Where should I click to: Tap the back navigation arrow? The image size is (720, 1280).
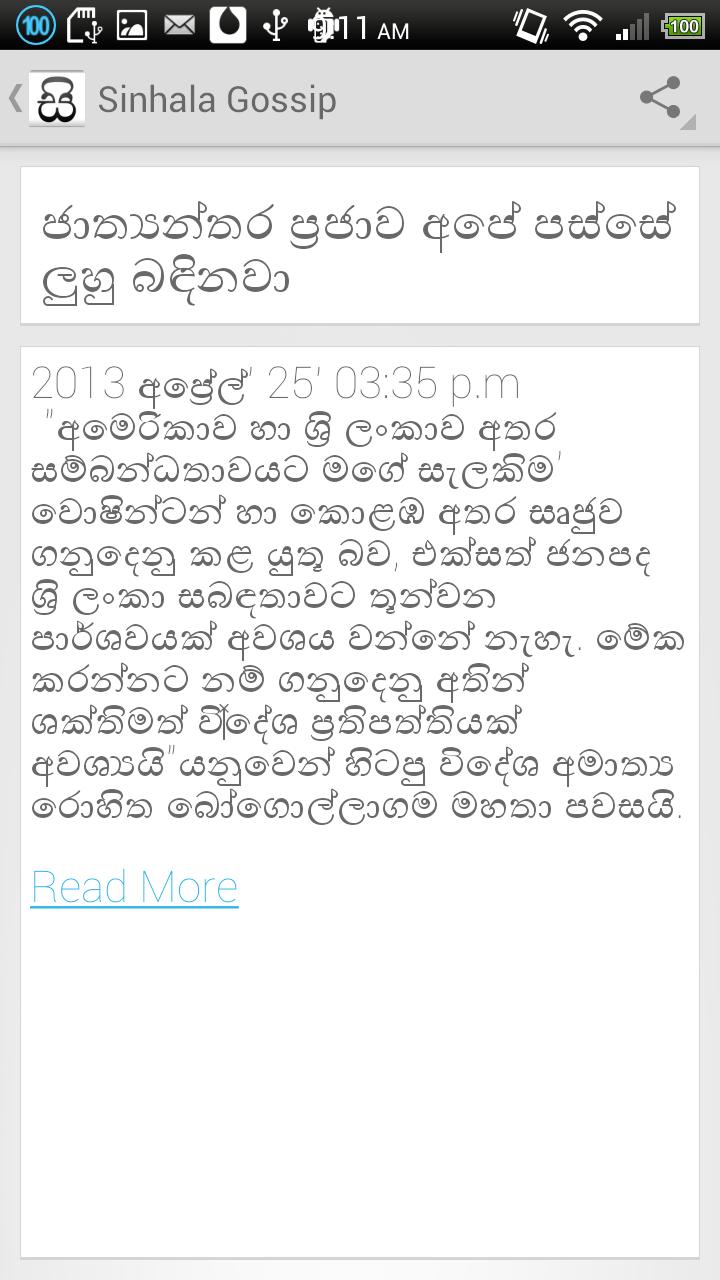point(13,97)
